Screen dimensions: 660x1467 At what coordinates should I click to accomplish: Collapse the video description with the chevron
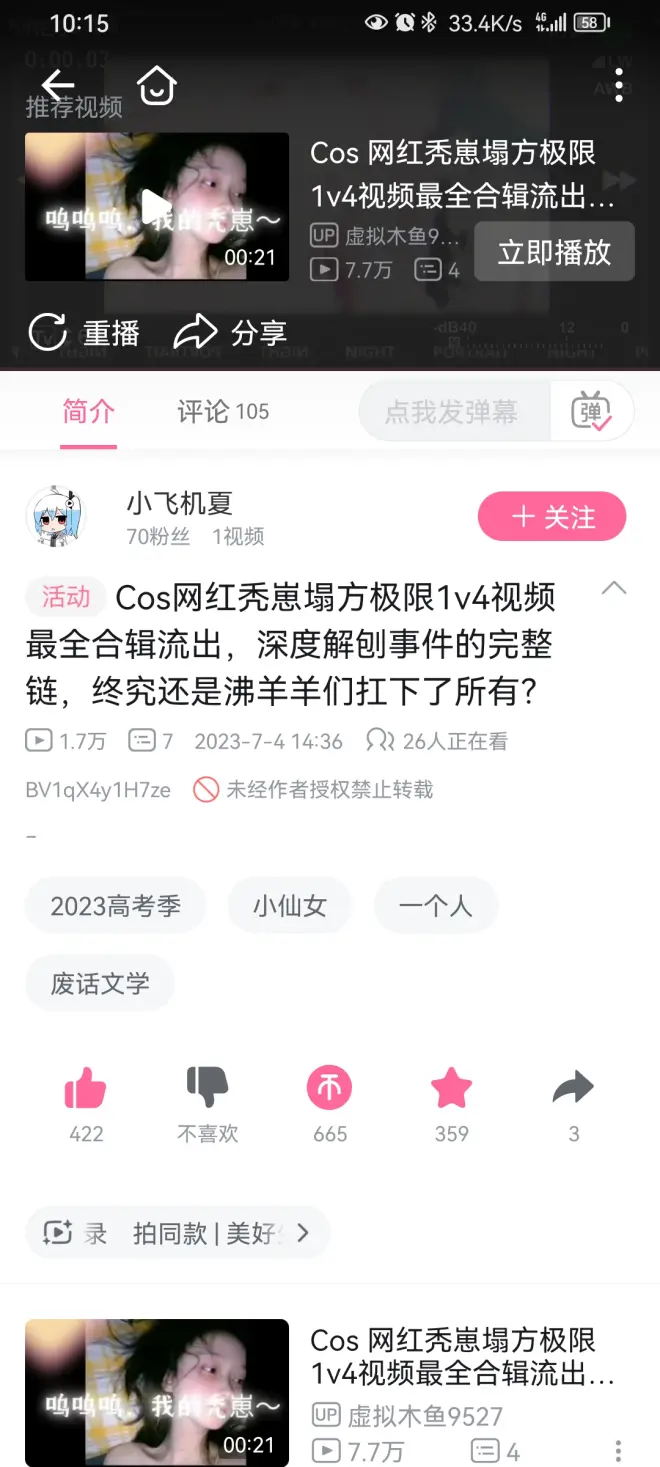[x=614, y=589]
